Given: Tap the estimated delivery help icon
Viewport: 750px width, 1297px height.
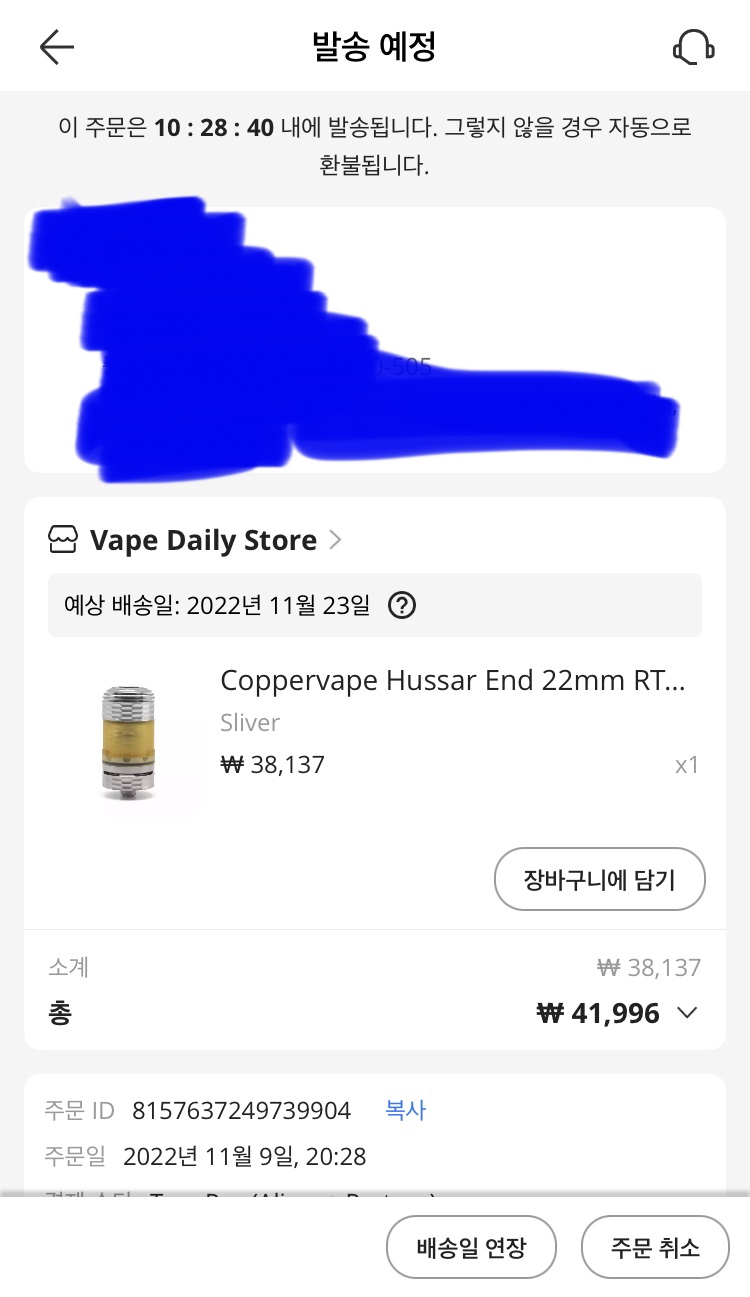Looking at the screenshot, I should 402,605.
